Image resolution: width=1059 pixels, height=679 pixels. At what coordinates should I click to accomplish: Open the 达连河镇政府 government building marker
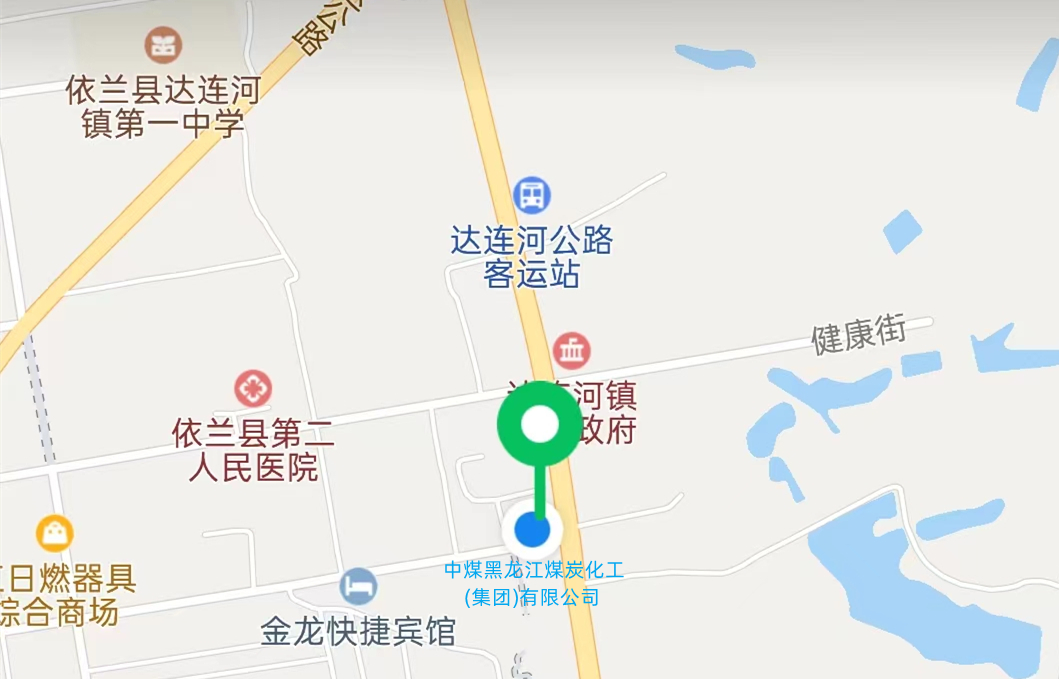[x=573, y=351]
